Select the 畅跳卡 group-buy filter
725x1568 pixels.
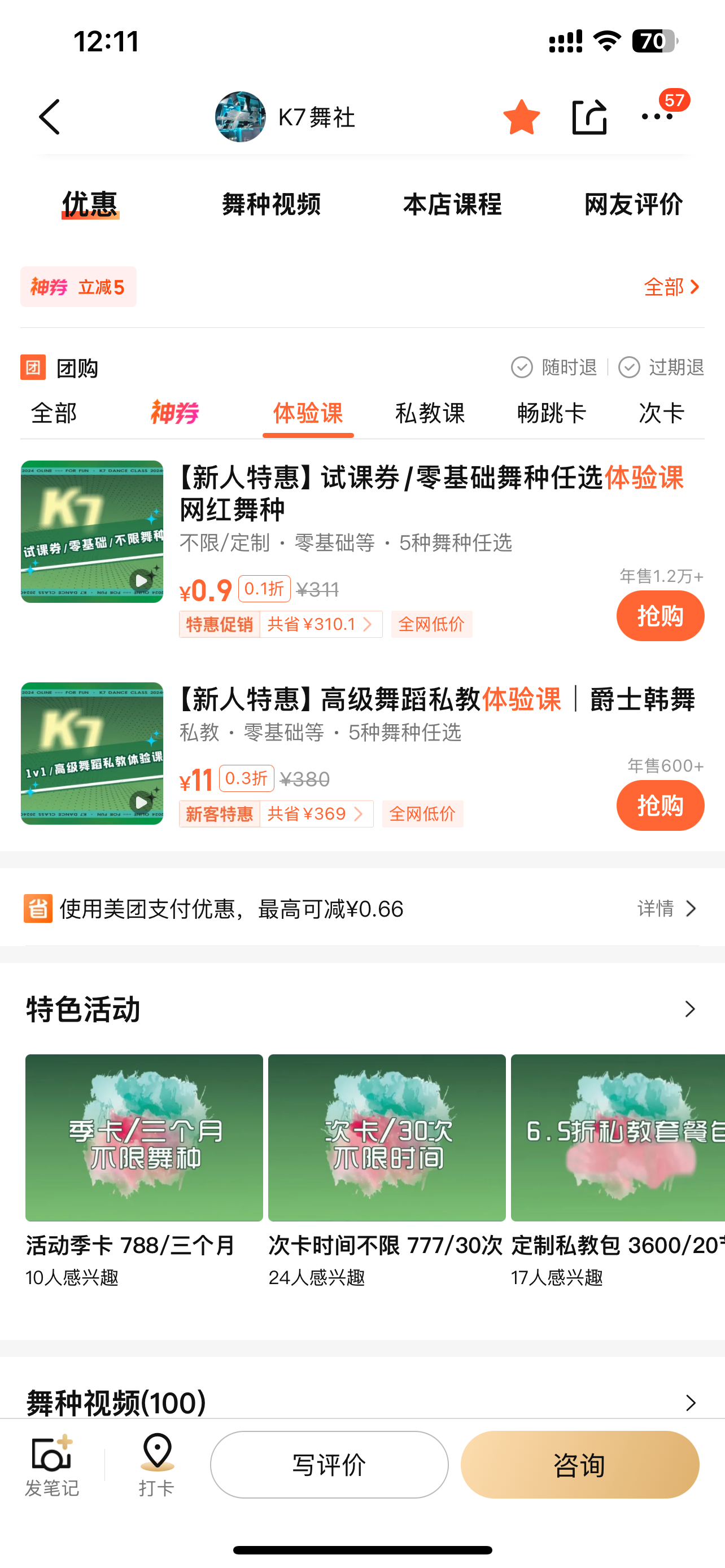click(x=552, y=413)
